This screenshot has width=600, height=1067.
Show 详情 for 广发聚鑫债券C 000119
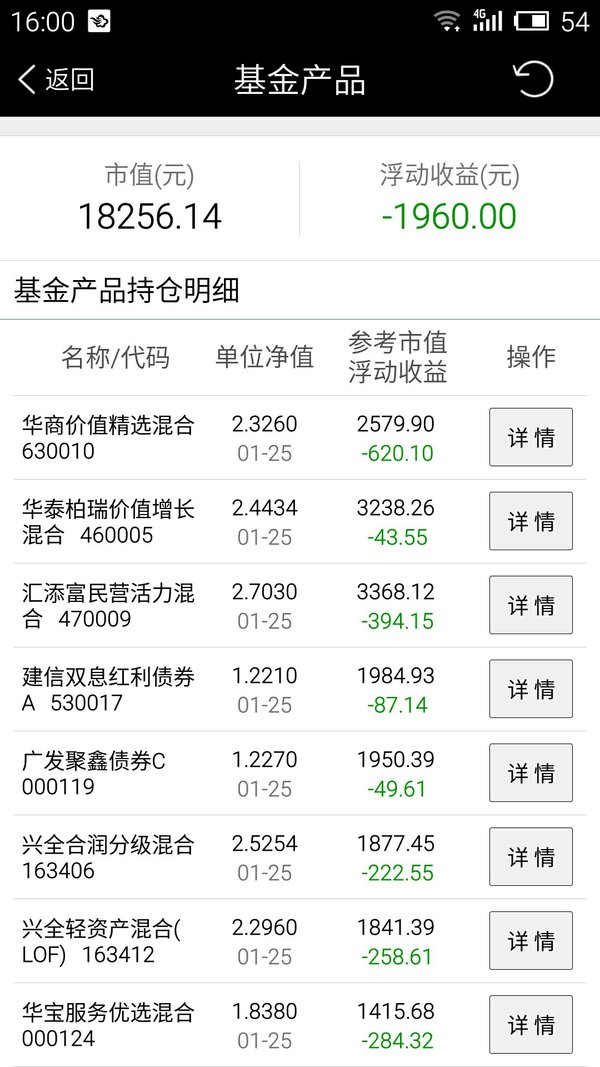(x=531, y=772)
